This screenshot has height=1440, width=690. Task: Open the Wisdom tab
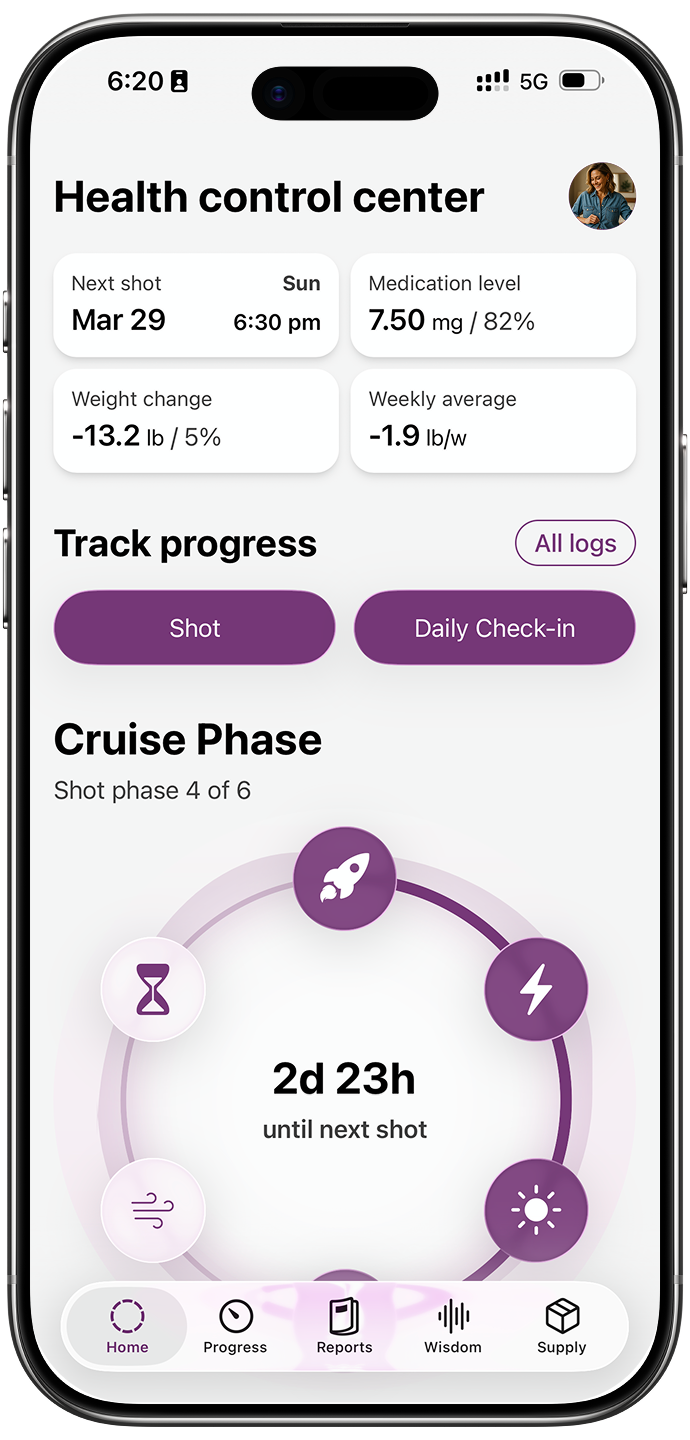[453, 1327]
